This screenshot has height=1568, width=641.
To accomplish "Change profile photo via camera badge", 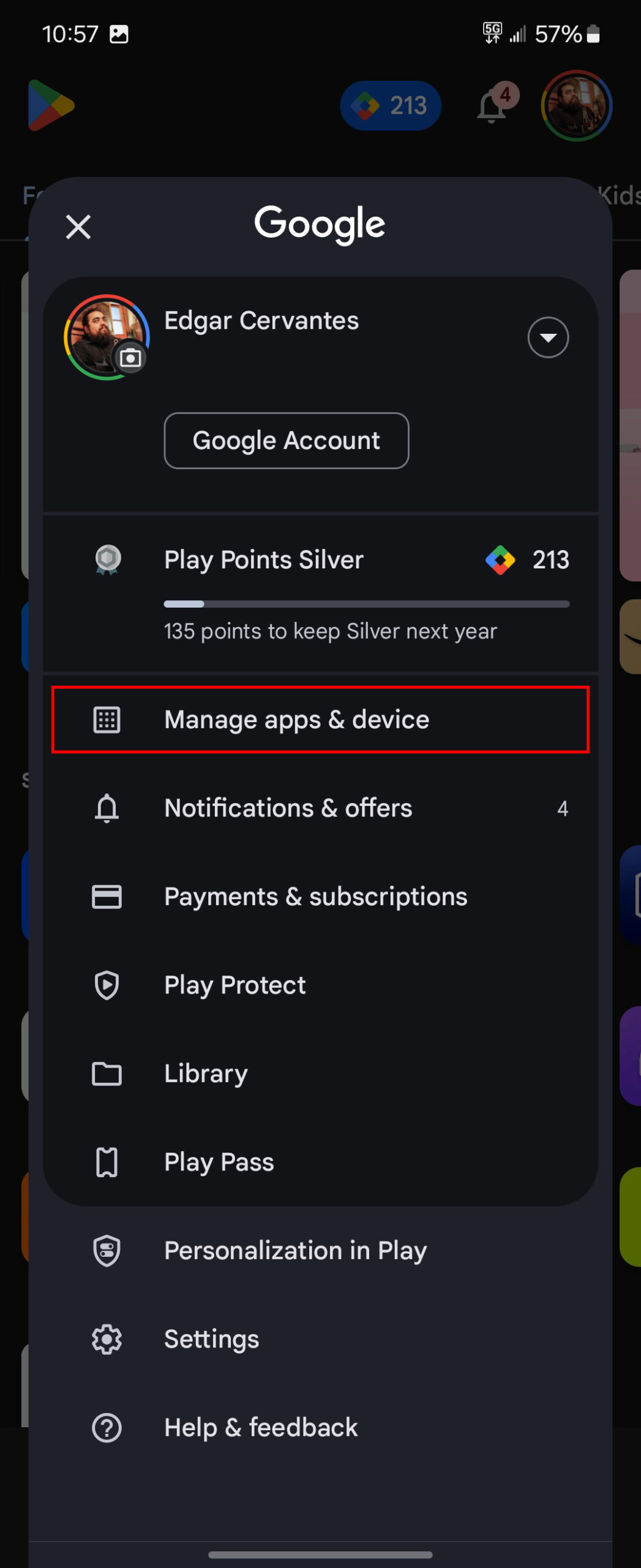I will 130,358.
